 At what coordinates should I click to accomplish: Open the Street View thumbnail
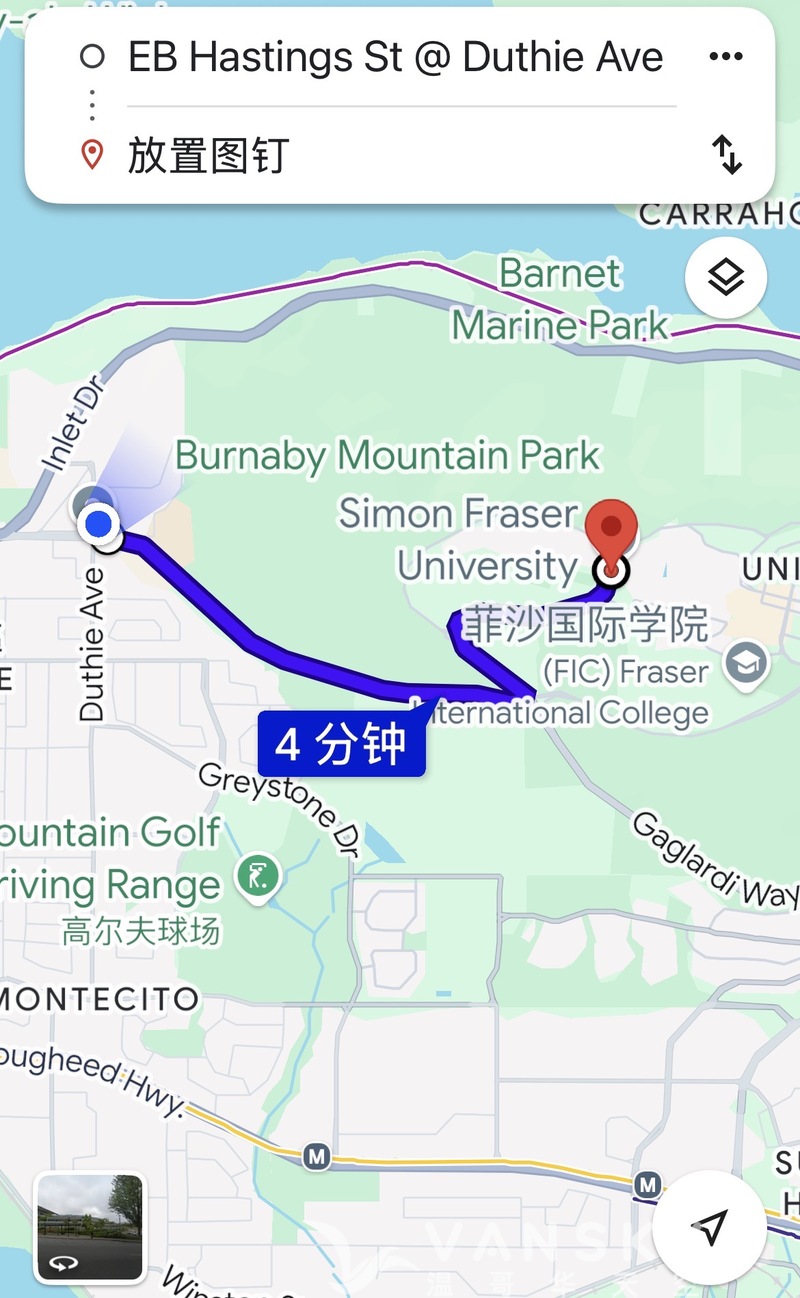click(x=89, y=1228)
